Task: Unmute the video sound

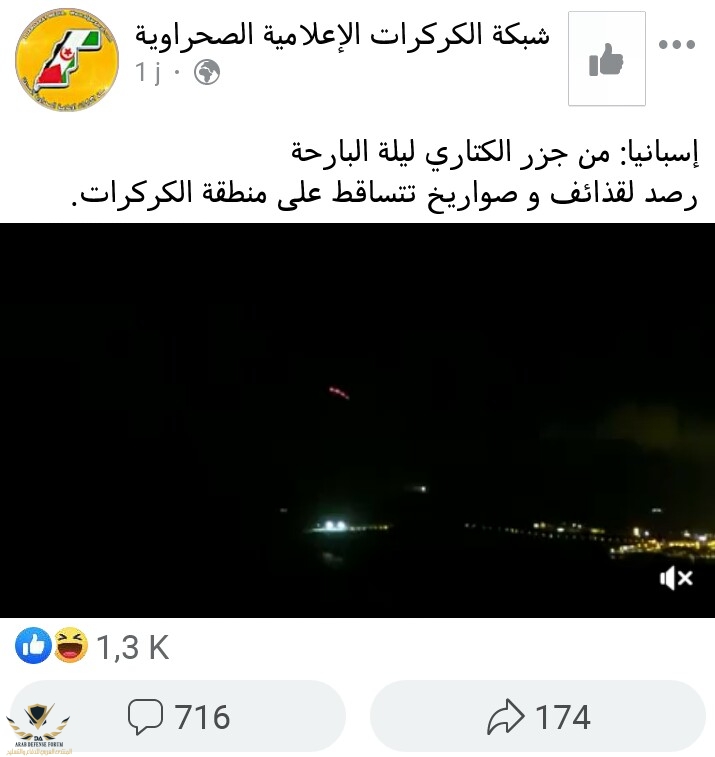Action: pos(677,578)
